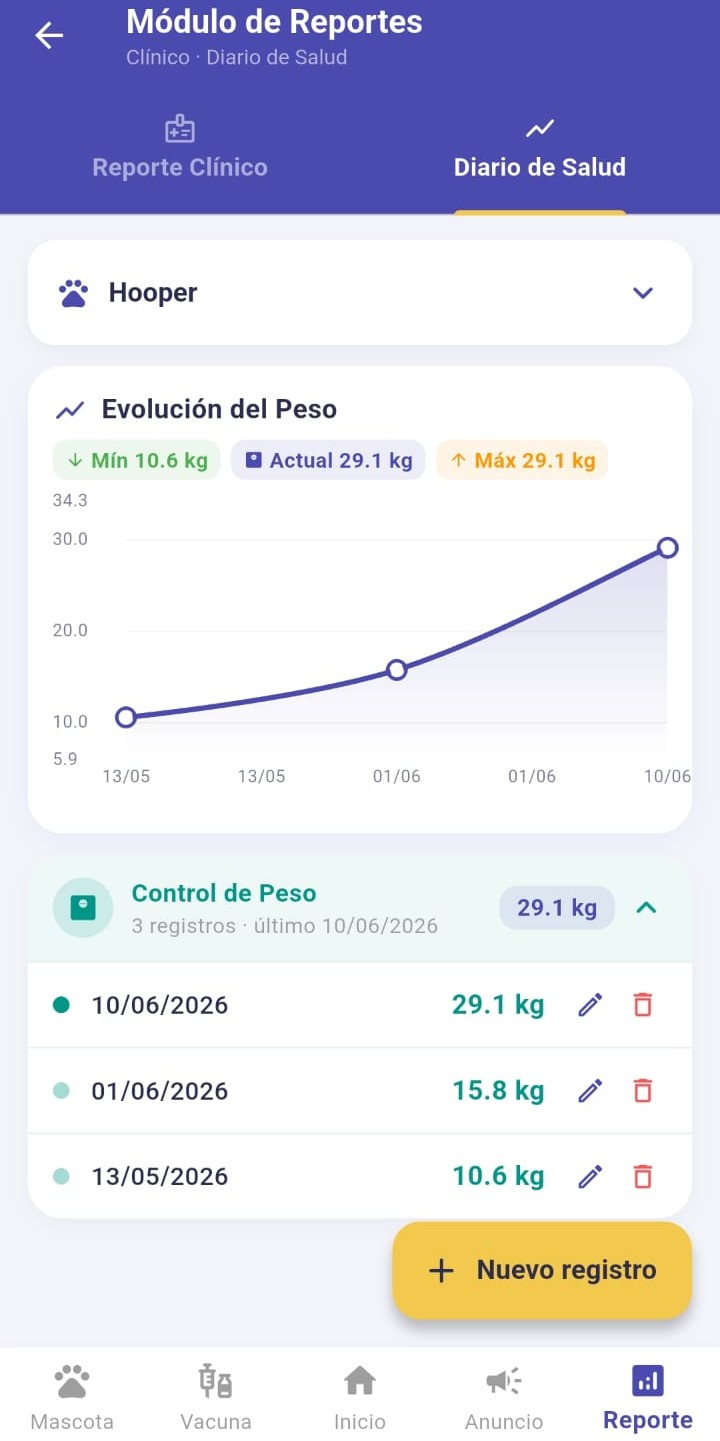Switch to the Reporte Clínico tab
Viewport: 720px width, 1441px height.
click(x=180, y=148)
